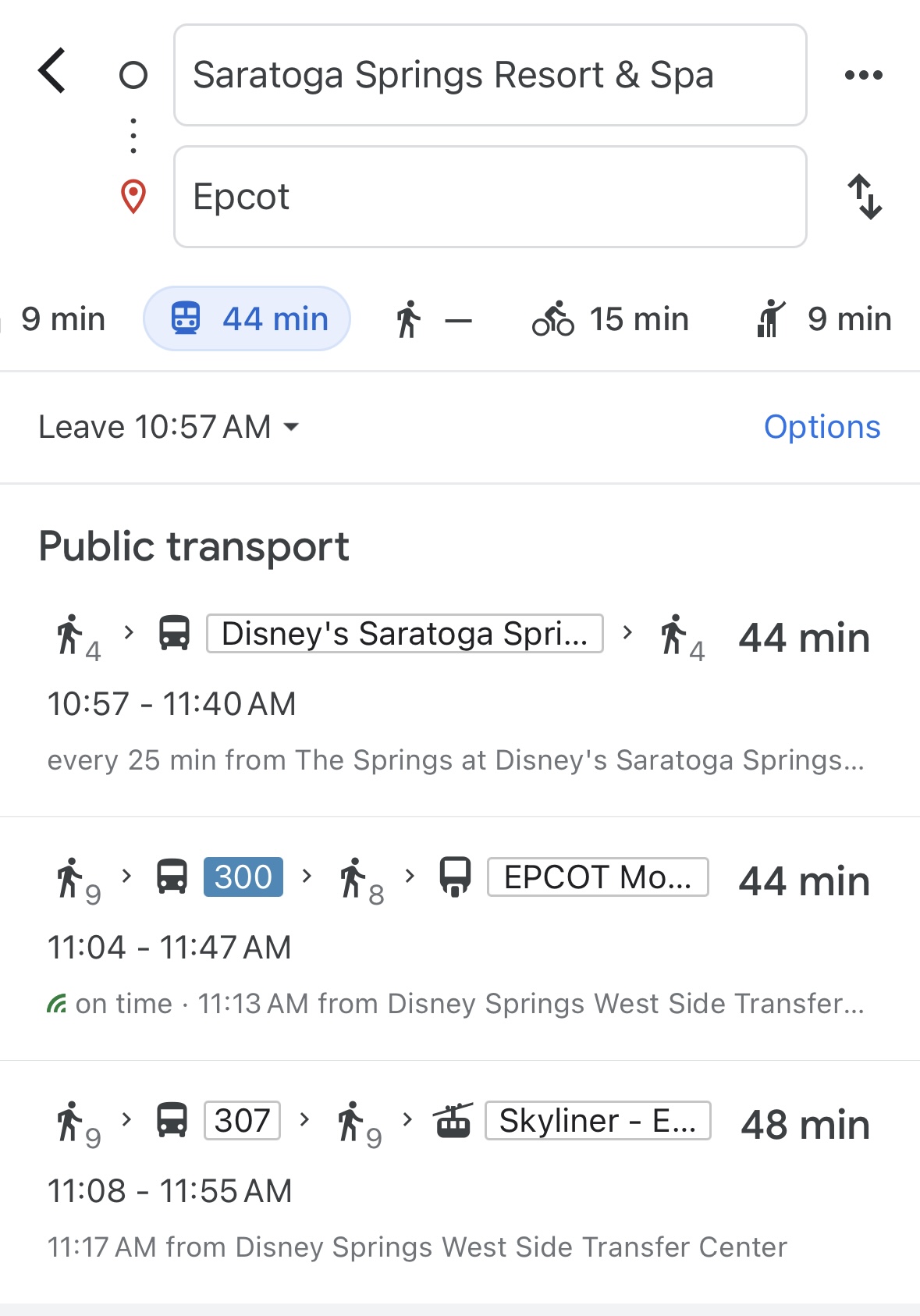920x1316 pixels.
Task: Open the three-dot overflow menu
Action: coord(864,75)
